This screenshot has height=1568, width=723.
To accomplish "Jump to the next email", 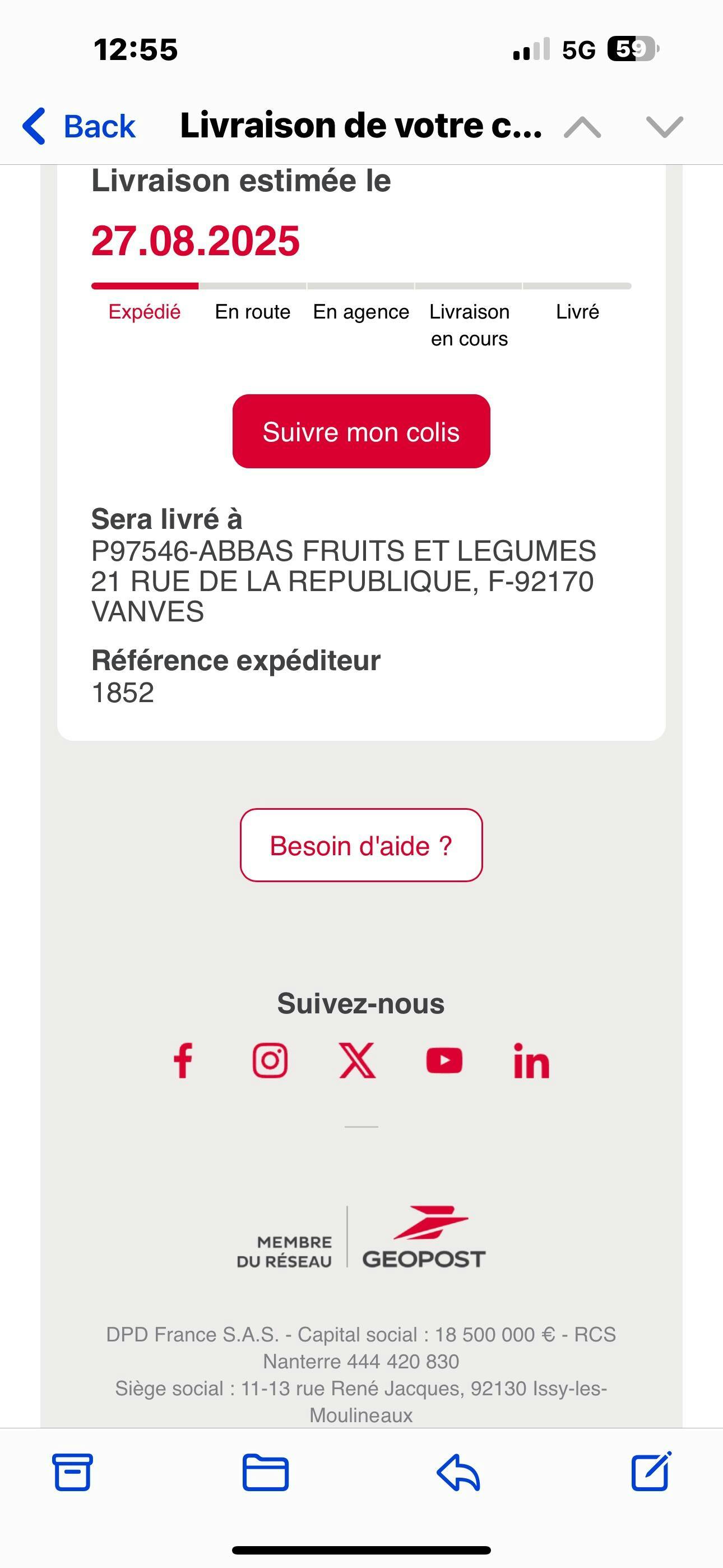I will point(665,127).
